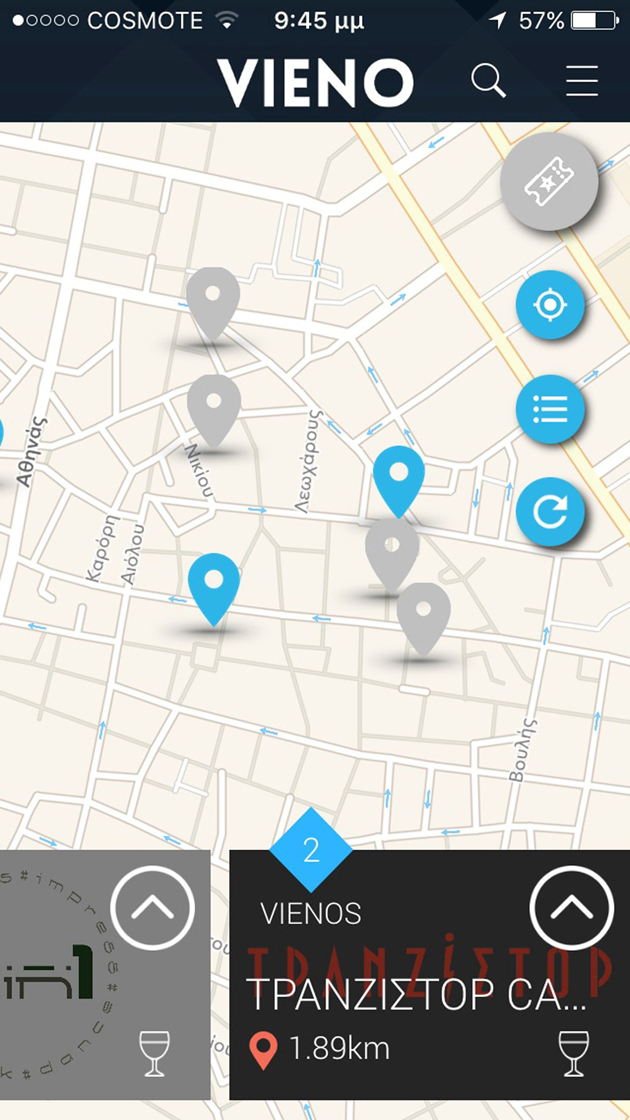Select the topmost grey map pin
This screenshot has width=630, height=1120.
213,299
